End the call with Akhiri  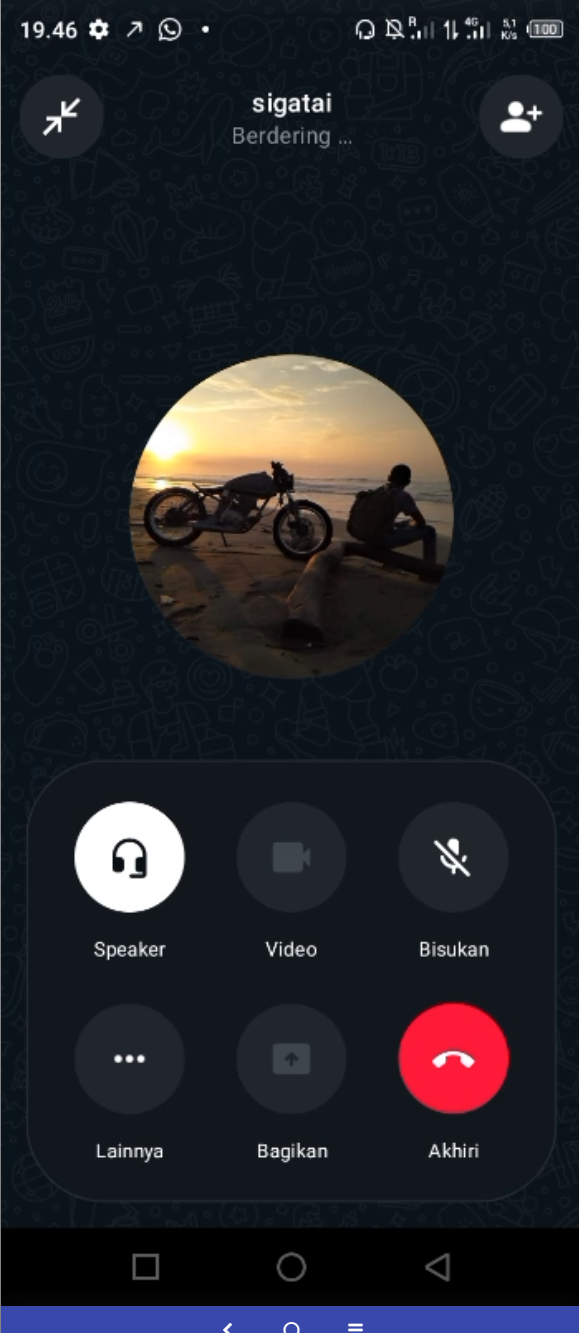[454, 1059]
